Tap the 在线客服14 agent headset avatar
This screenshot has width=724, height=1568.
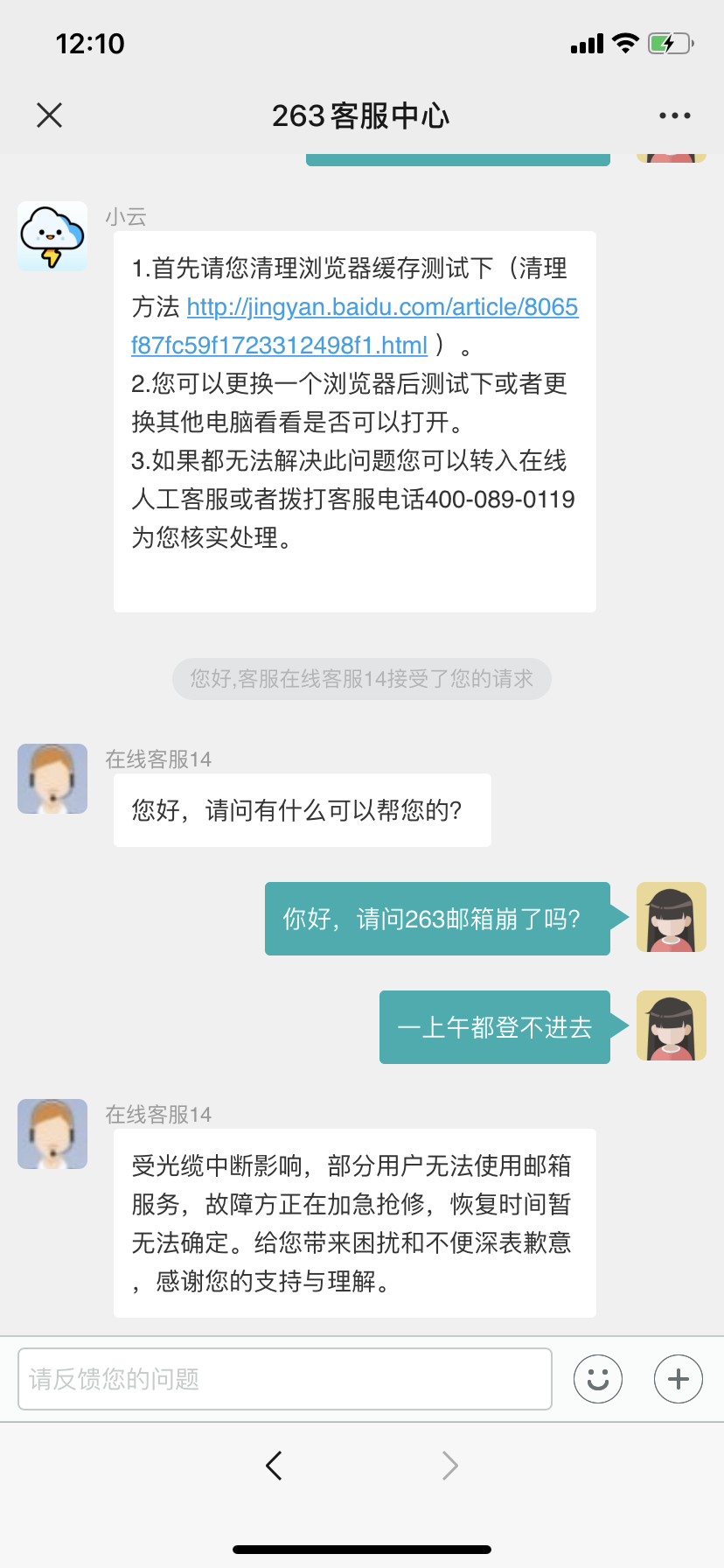52,778
